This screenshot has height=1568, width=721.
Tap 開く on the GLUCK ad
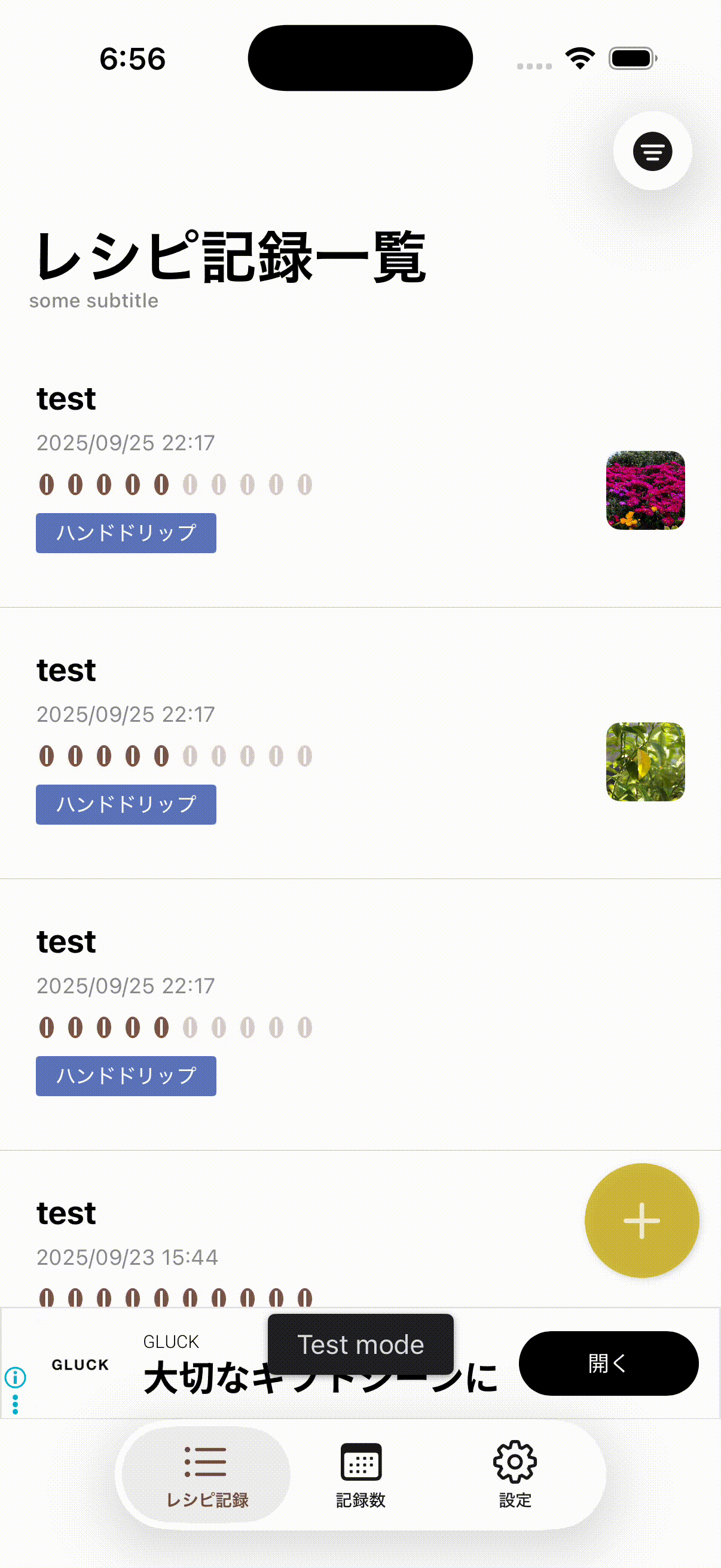608,1363
